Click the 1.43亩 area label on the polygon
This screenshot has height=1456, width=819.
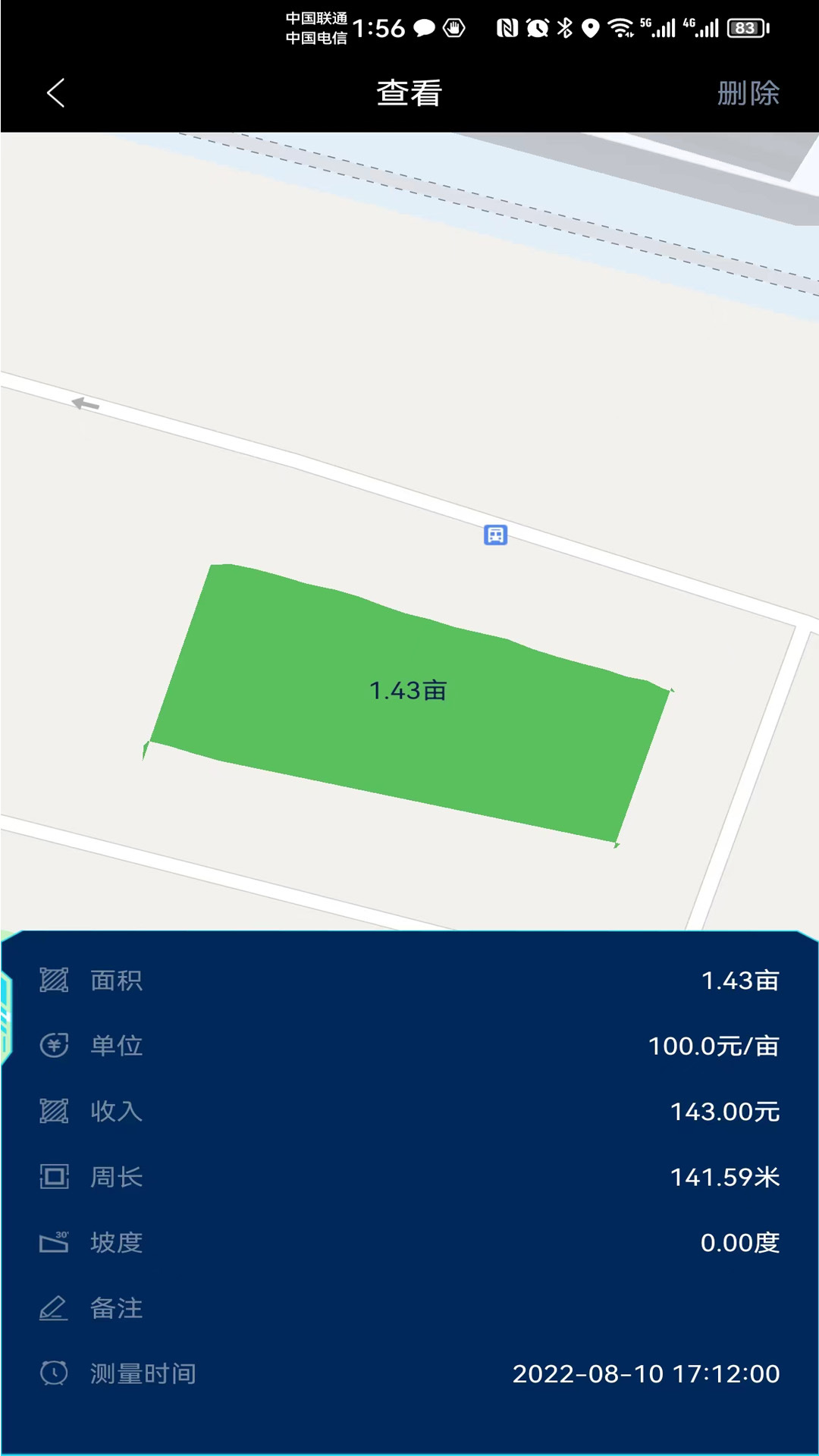tap(409, 691)
